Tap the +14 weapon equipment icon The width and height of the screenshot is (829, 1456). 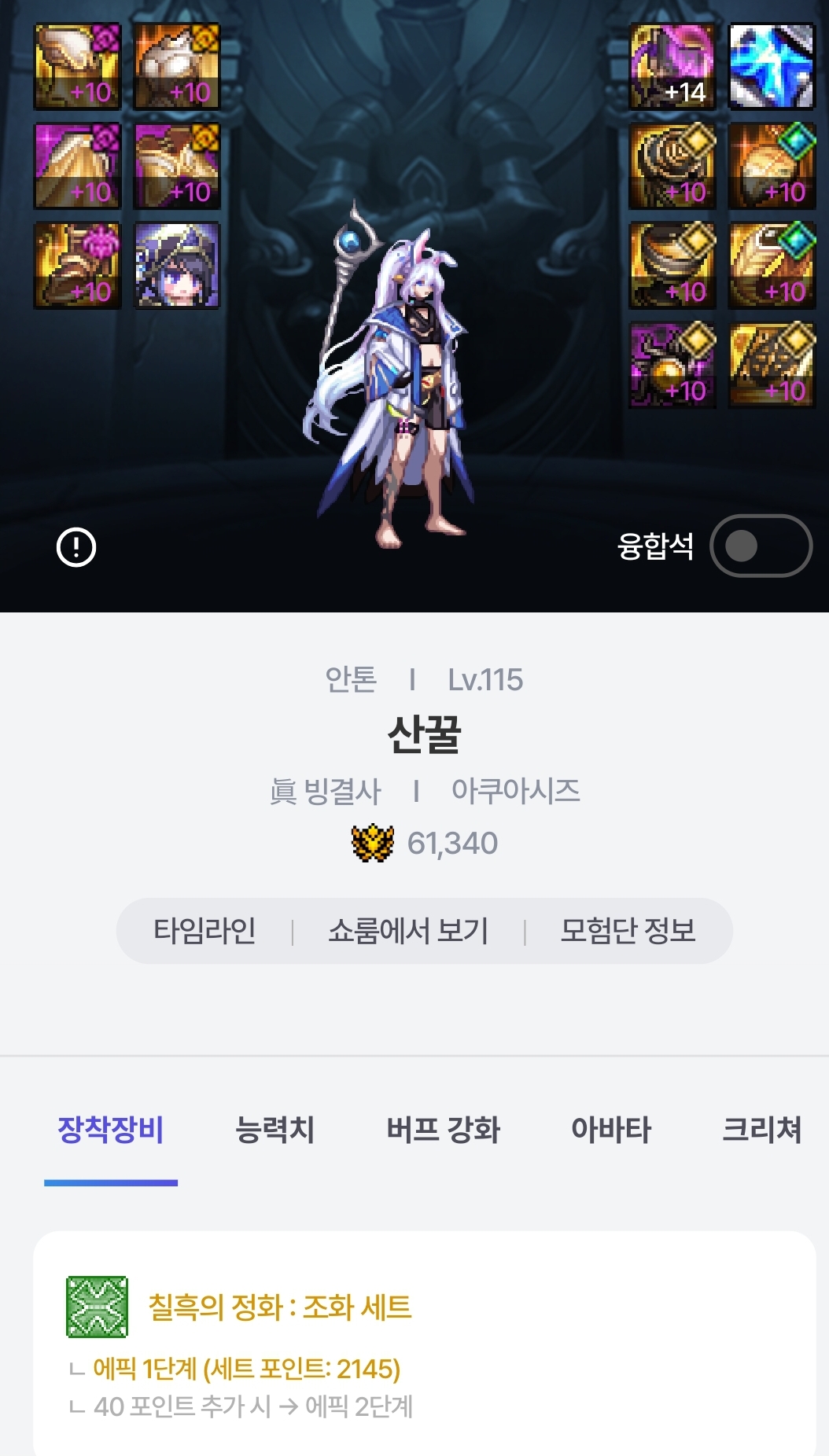tap(672, 66)
